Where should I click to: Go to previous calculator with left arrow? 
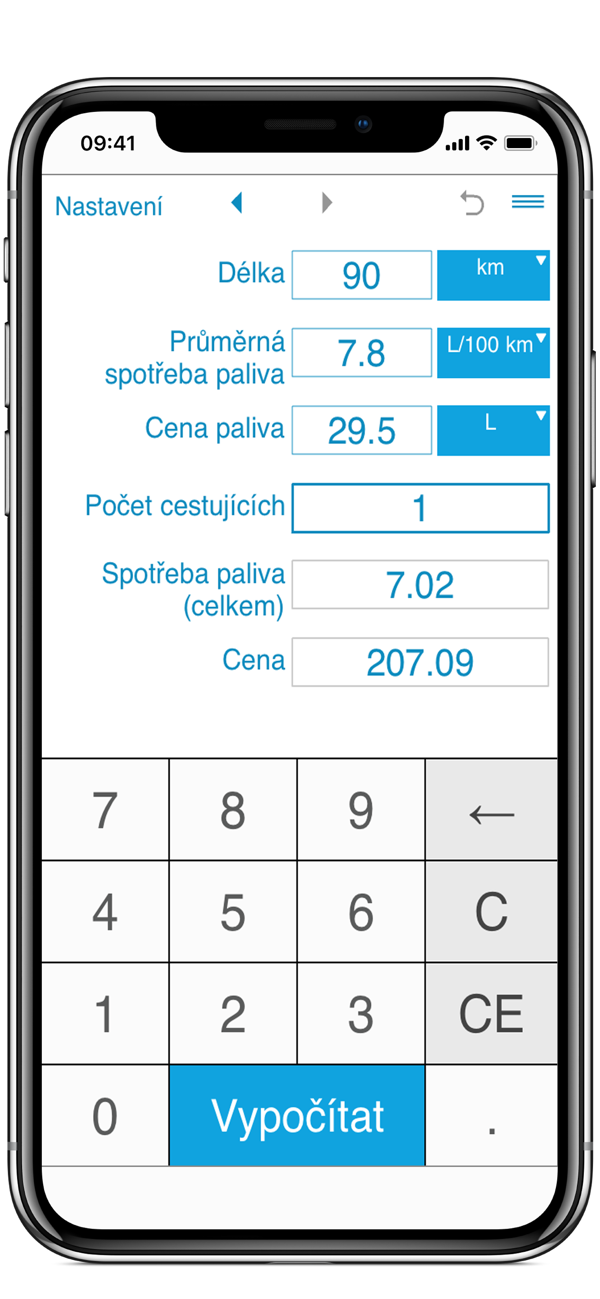237,203
